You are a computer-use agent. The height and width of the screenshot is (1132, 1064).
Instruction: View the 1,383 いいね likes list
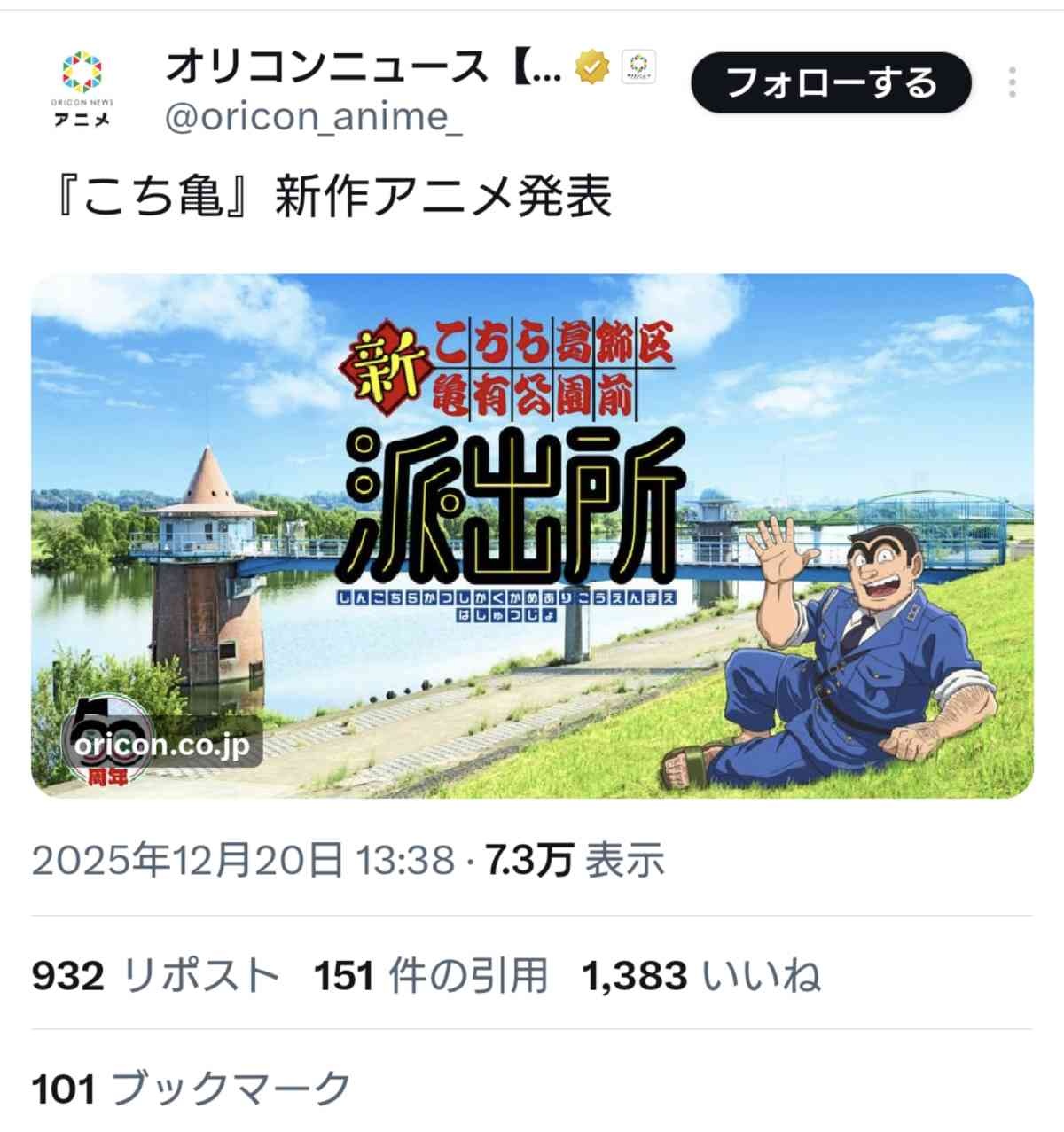point(700,975)
